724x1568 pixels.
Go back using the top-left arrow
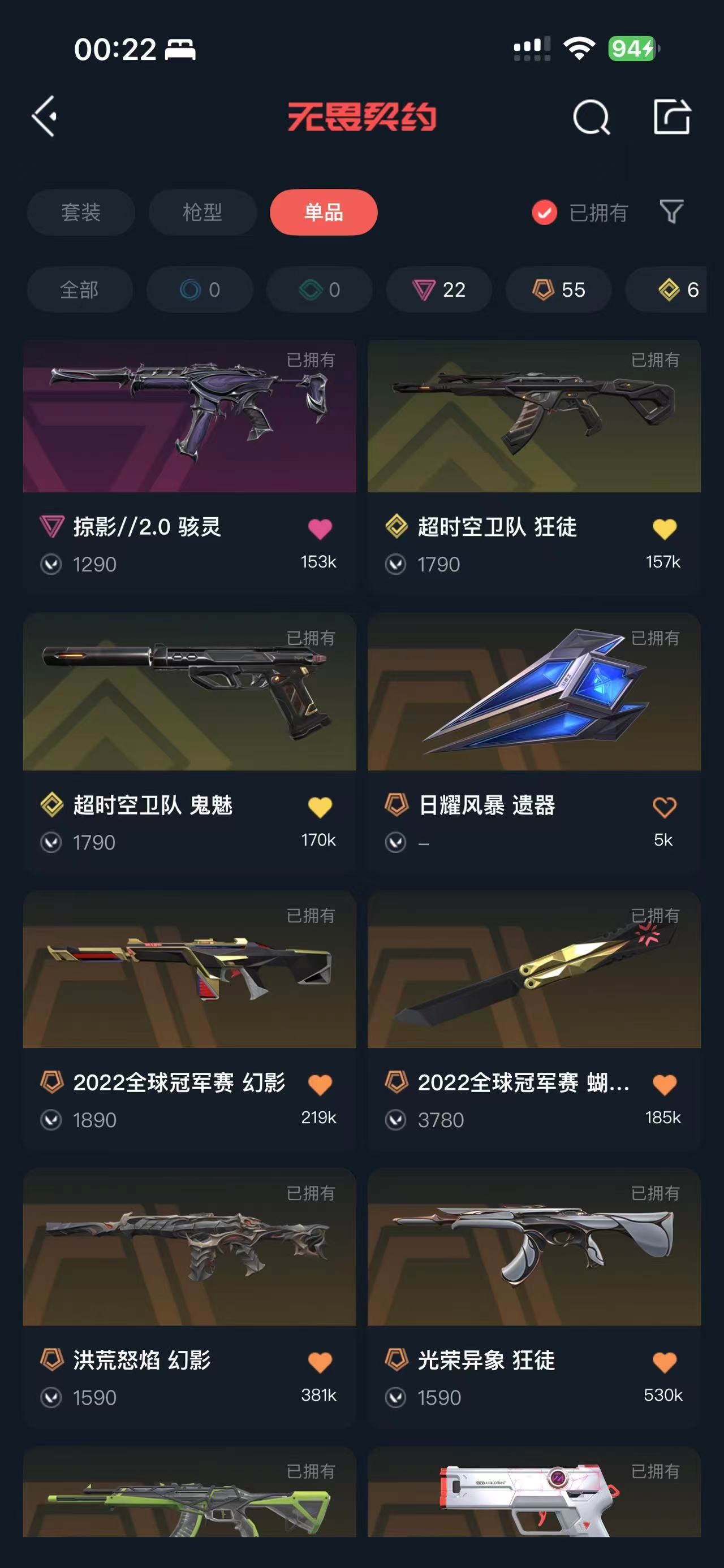click(x=45, y=116)
